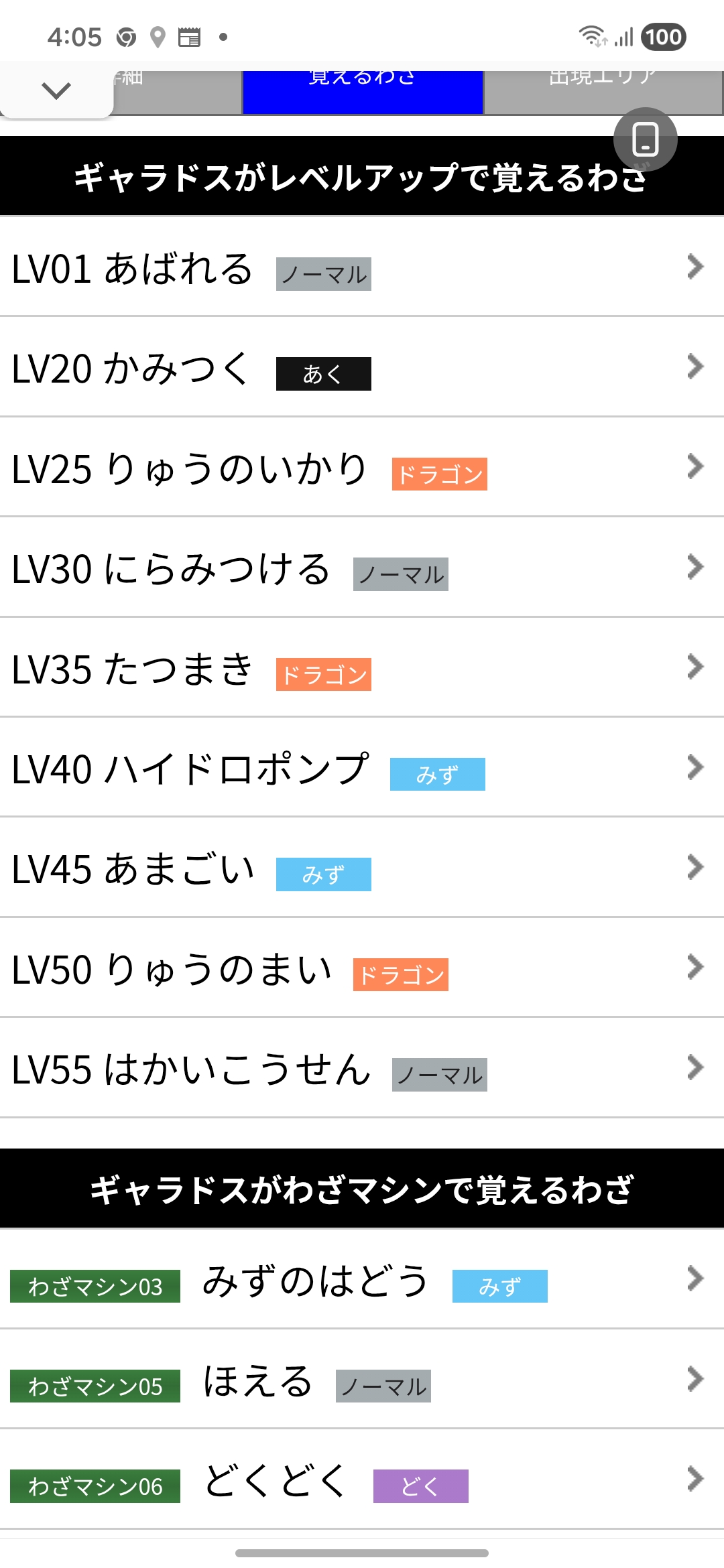Open the LV01 あばれる move details
The image size is (724, 1568).
coord(362,267)
